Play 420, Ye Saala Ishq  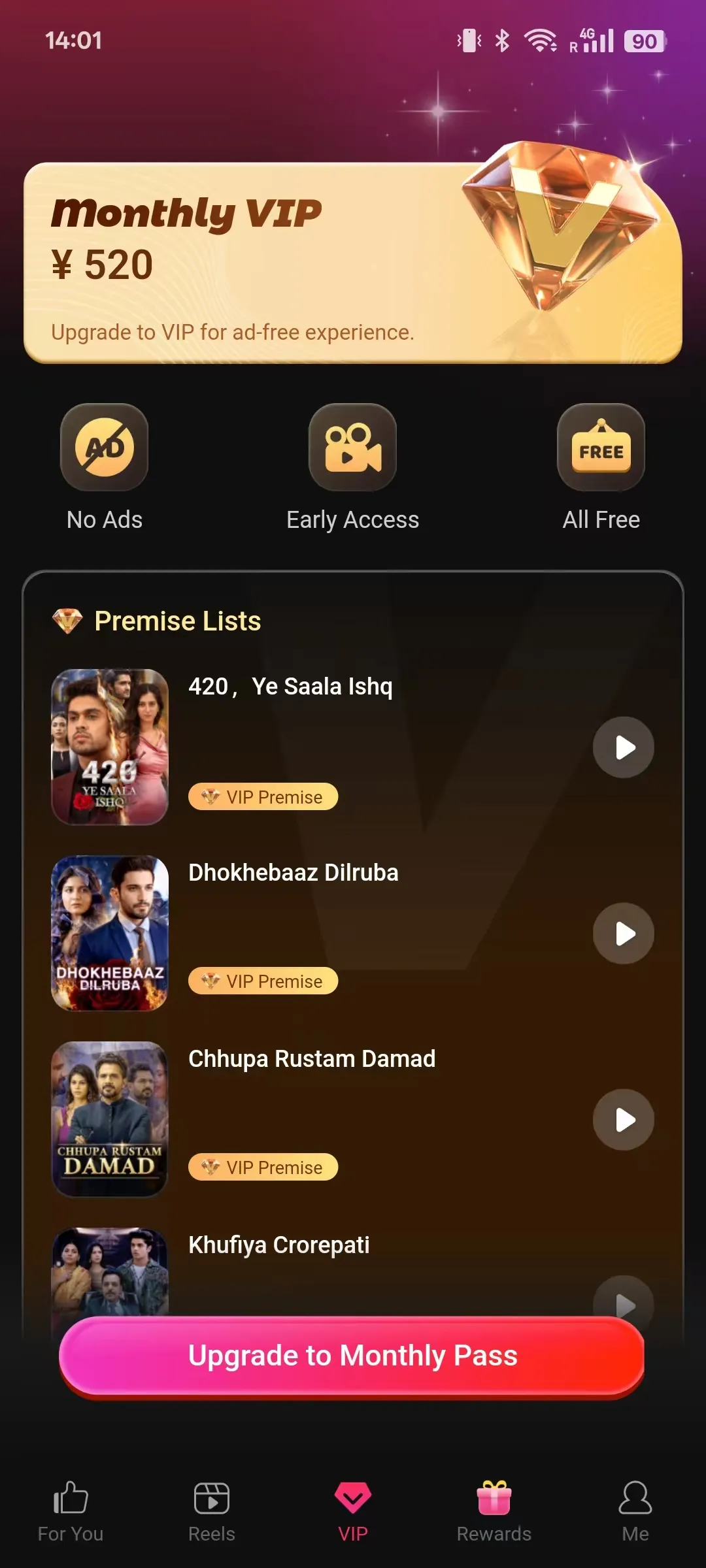623,747
